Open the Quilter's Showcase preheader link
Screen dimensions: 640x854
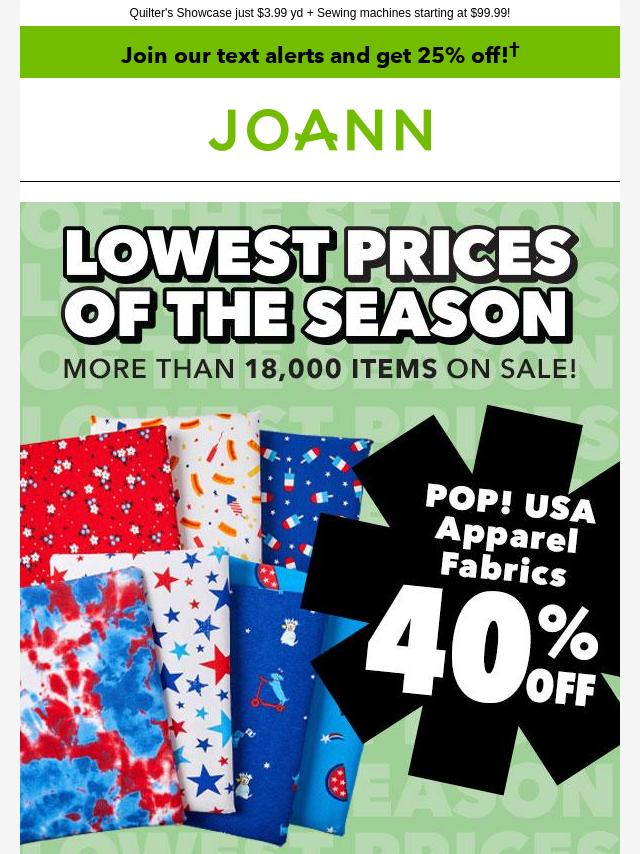click(319, 13)
